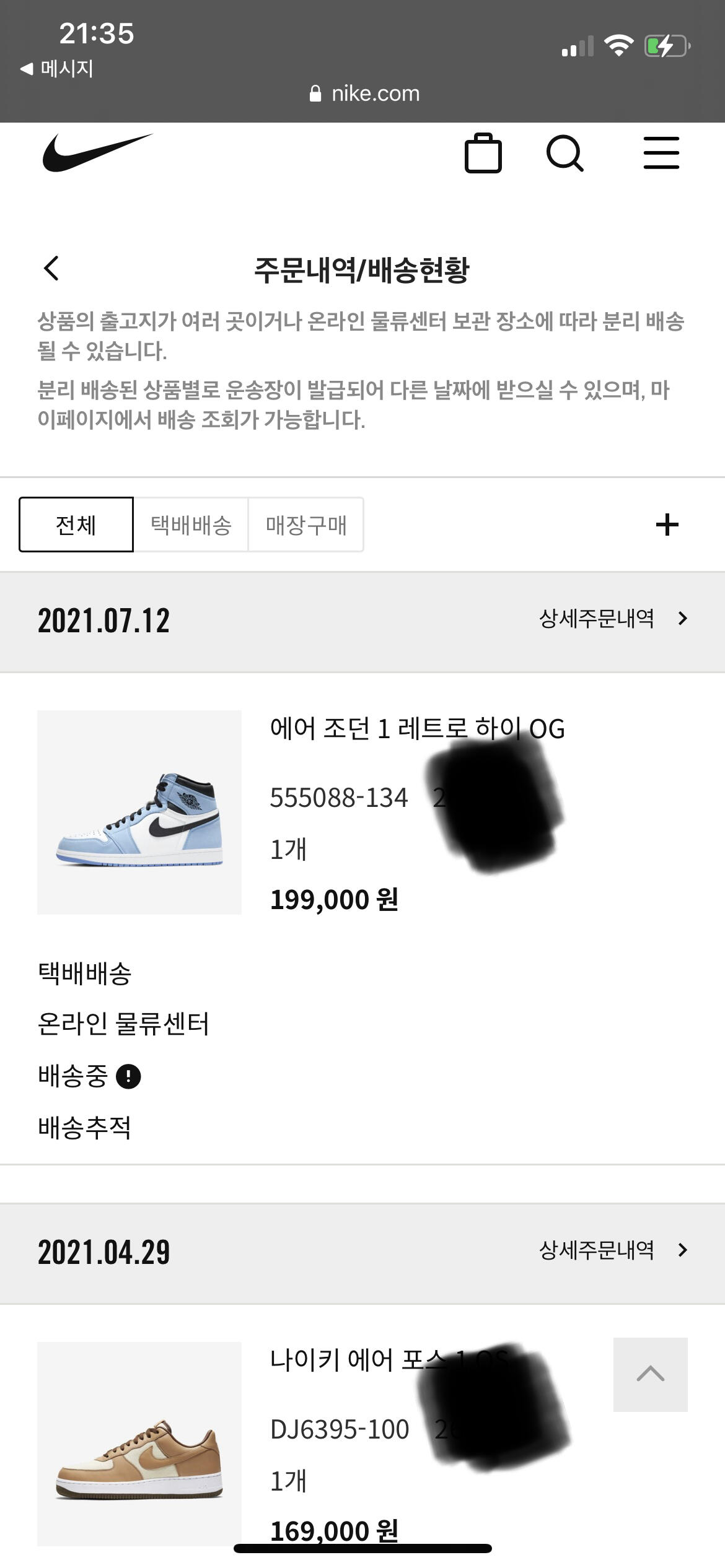Switch to the 매장구매 tab
725x1568 pixels.
[306, 525]
